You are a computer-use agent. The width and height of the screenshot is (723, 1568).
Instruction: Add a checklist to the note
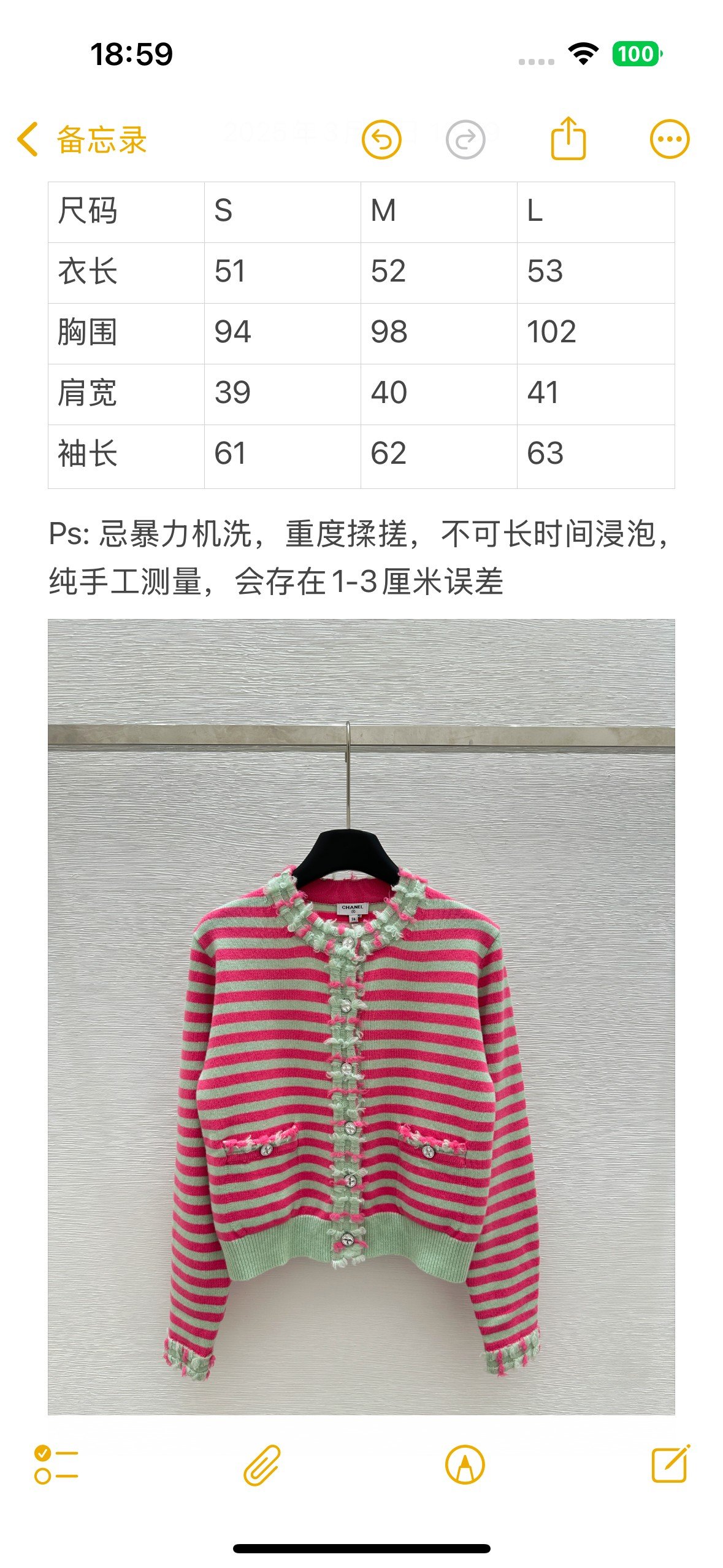coord(56,1465)
